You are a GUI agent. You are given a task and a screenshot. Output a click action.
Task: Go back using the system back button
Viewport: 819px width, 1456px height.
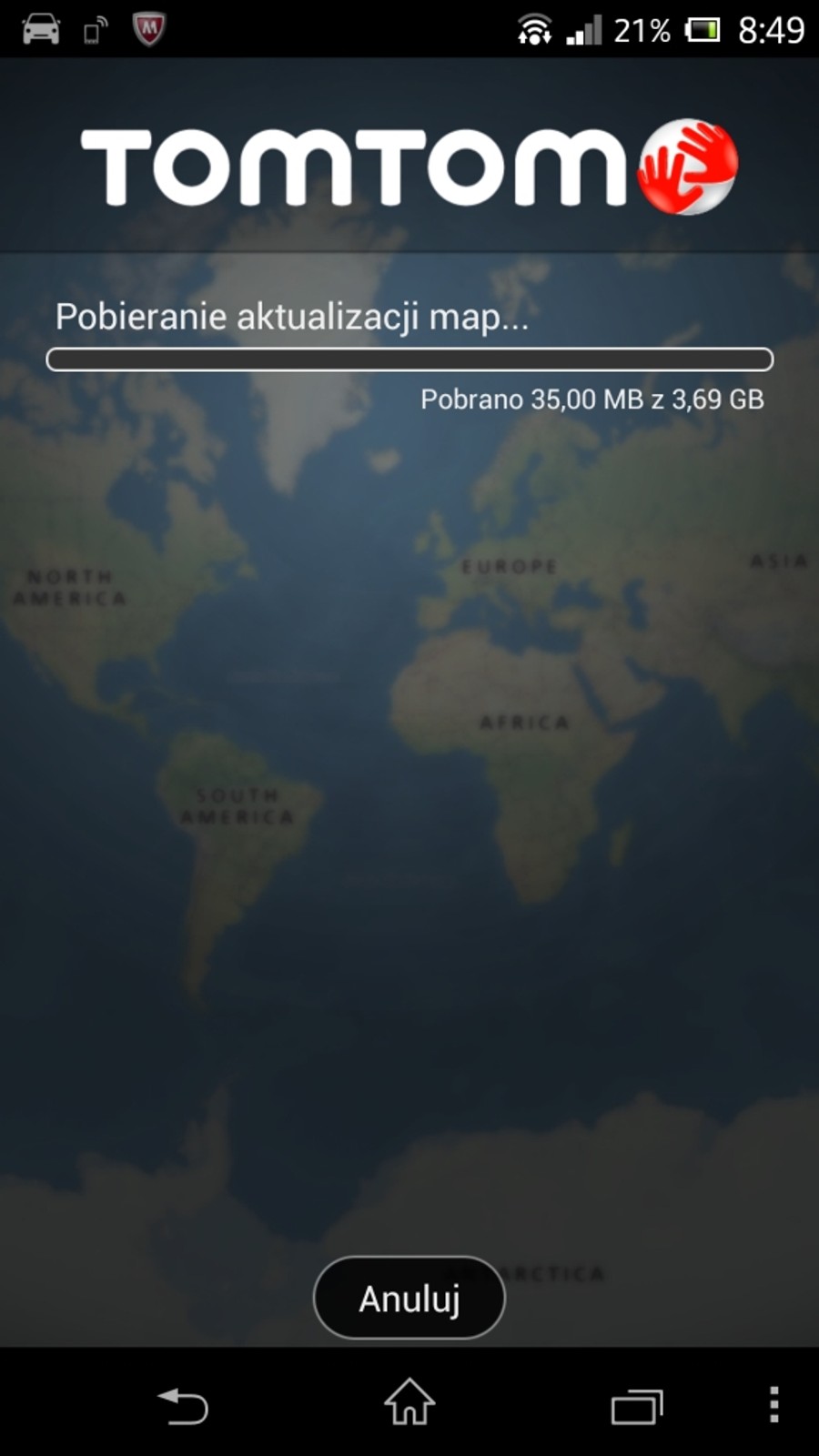(x=183, y=1405)
